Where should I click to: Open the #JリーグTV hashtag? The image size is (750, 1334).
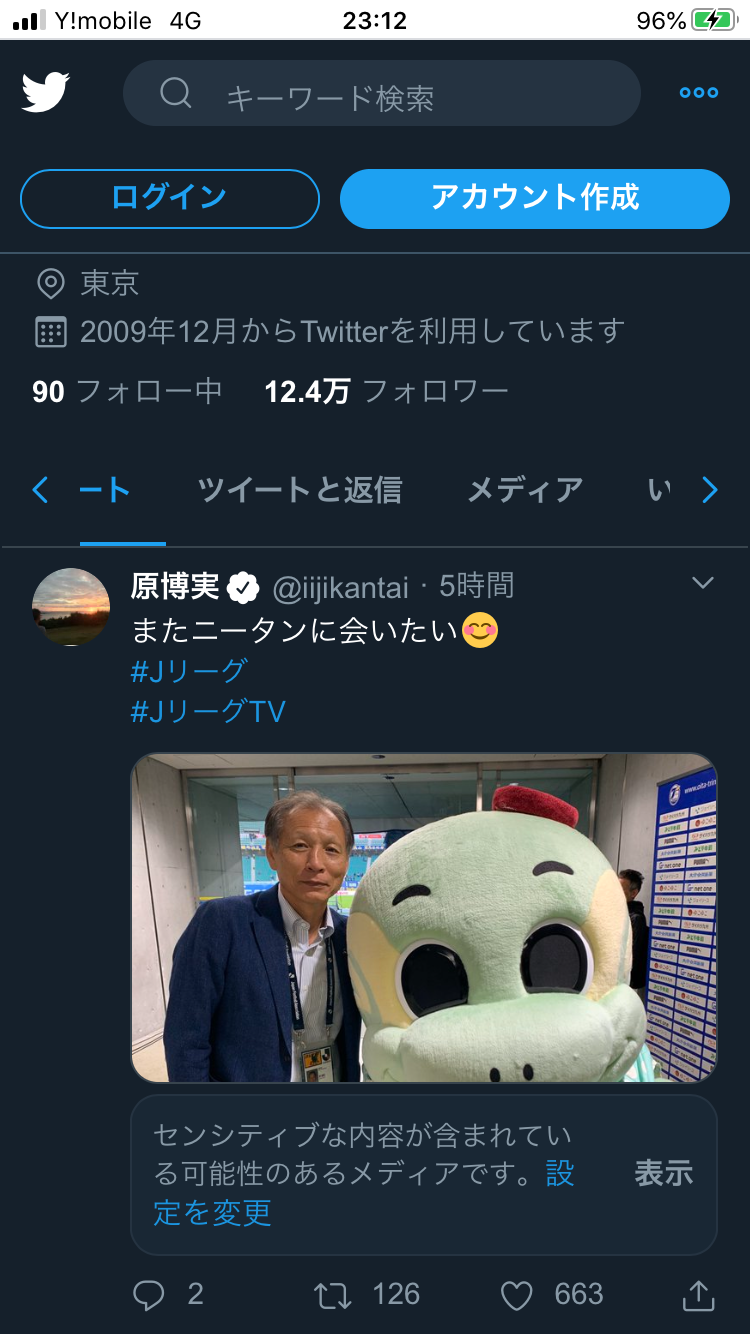coord(208,711)
